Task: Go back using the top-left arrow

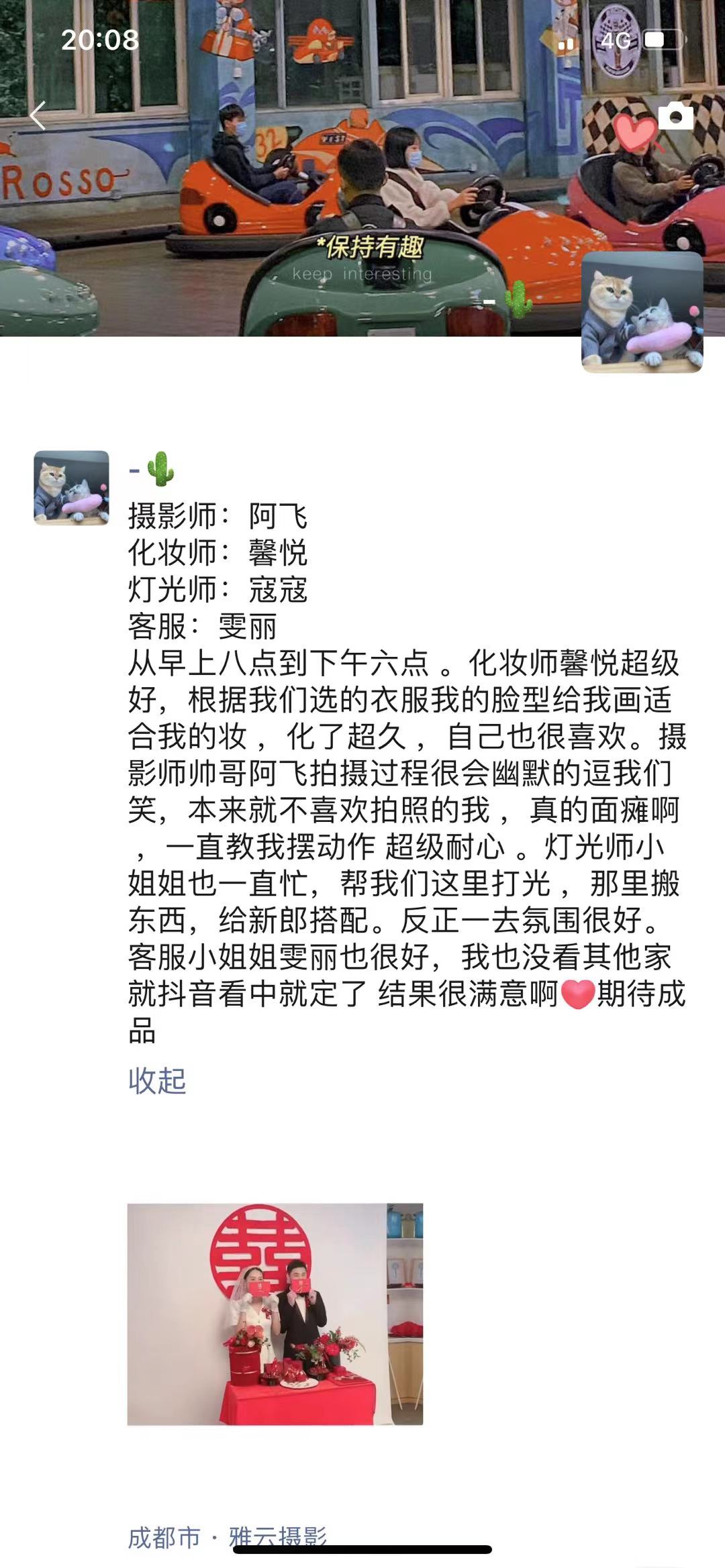Action: tap(38, 115)
